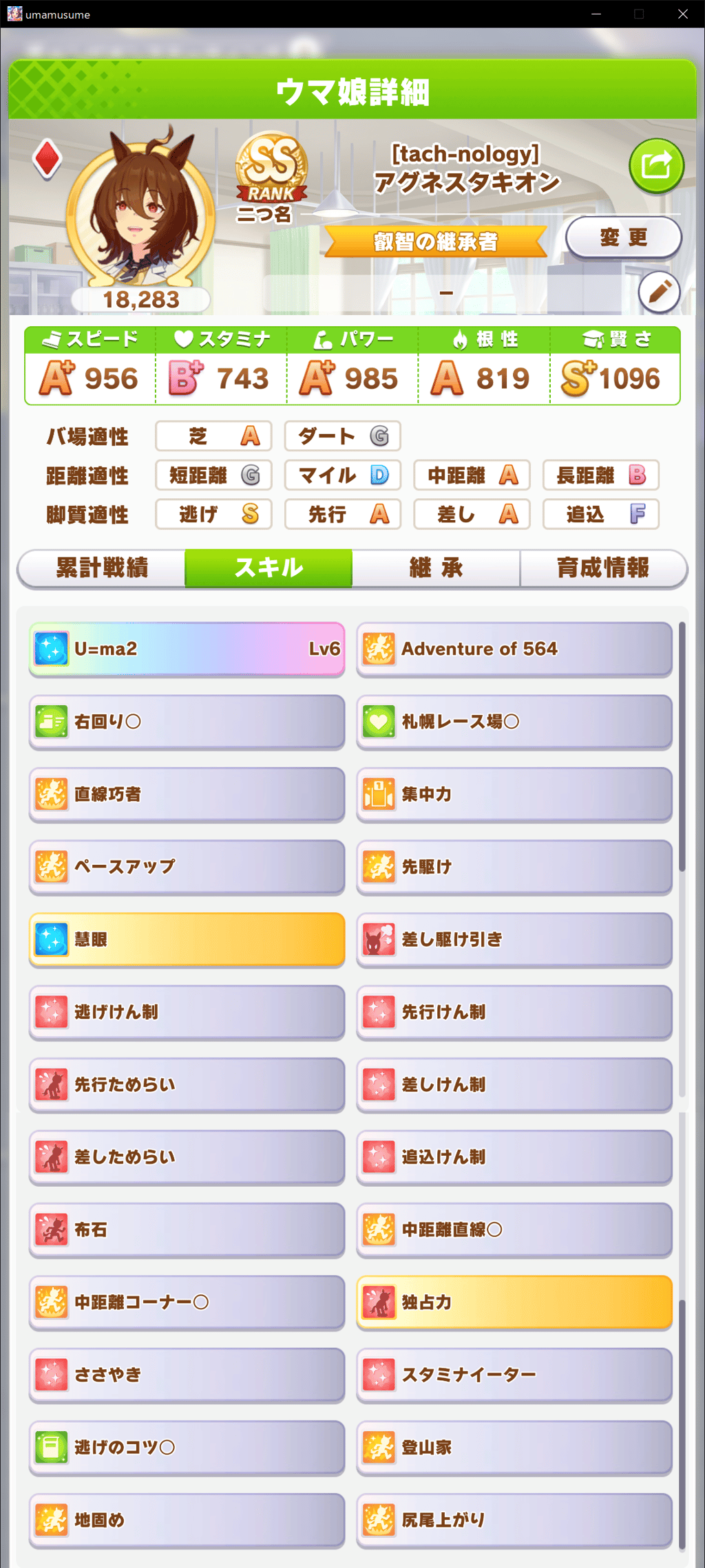The width and height of the screenshot is (705, 1568).
Task: Open the 継承 tab
Action: (x=436, y=568)
